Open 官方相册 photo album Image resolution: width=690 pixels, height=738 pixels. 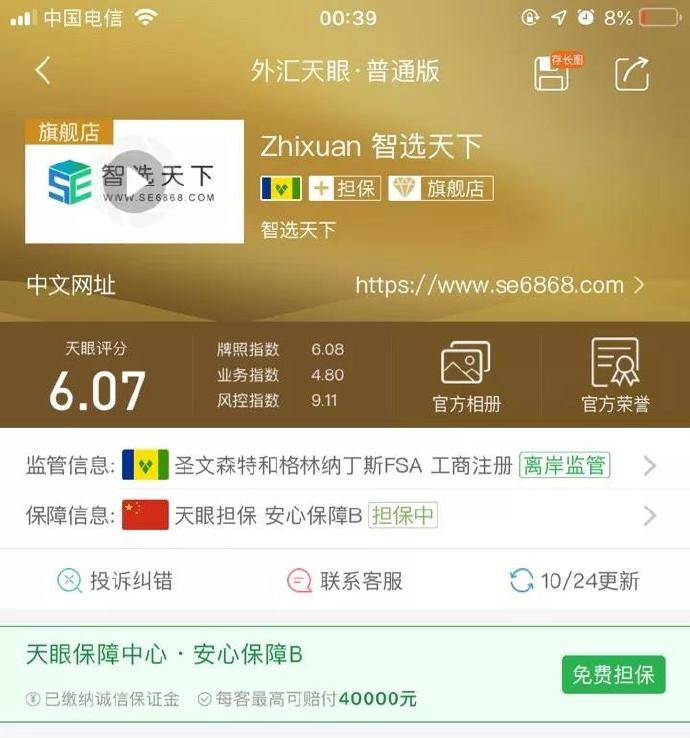point(466,376)
